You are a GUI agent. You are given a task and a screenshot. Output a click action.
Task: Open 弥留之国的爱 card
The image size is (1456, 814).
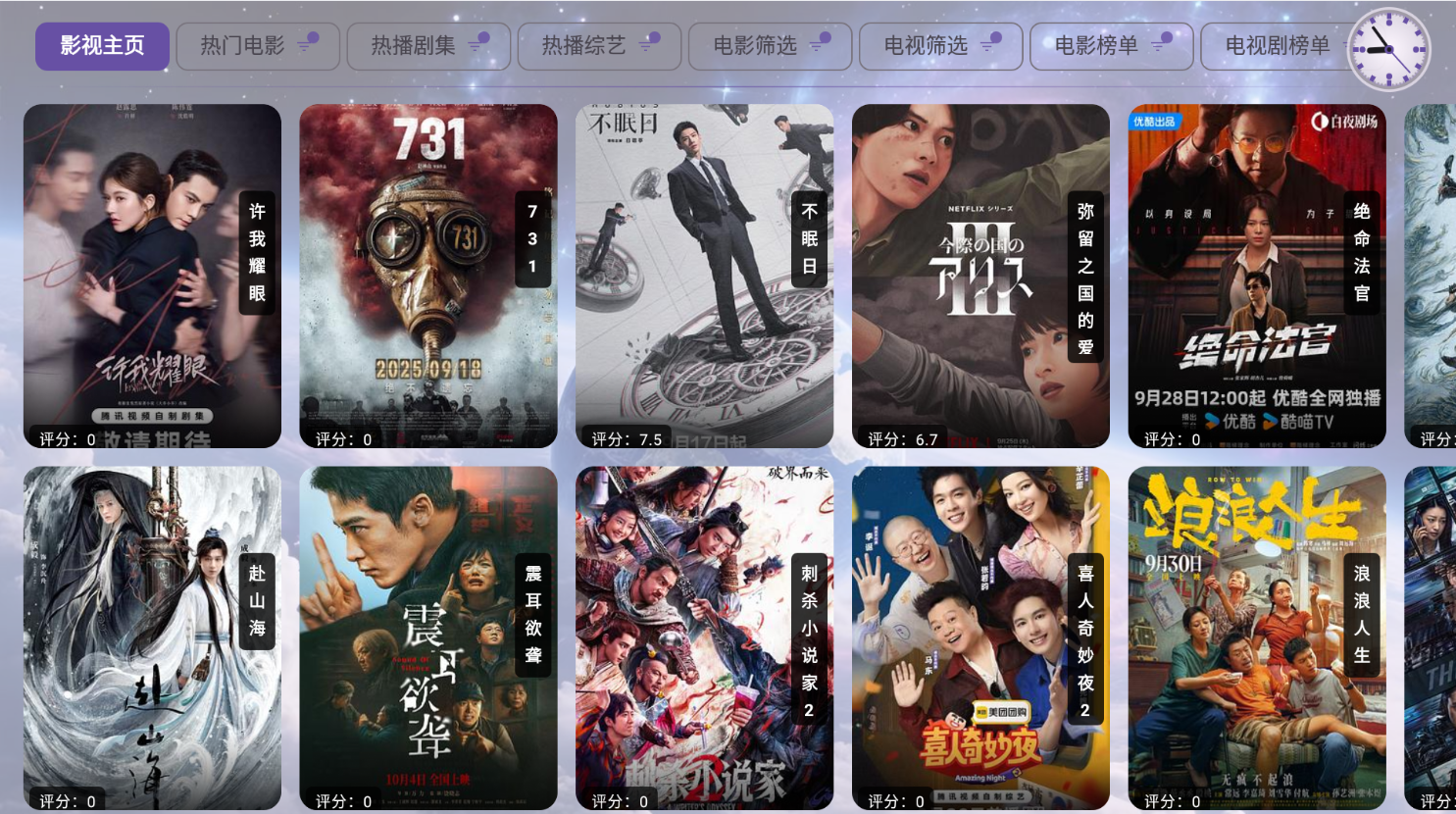[x=980, y=276]
